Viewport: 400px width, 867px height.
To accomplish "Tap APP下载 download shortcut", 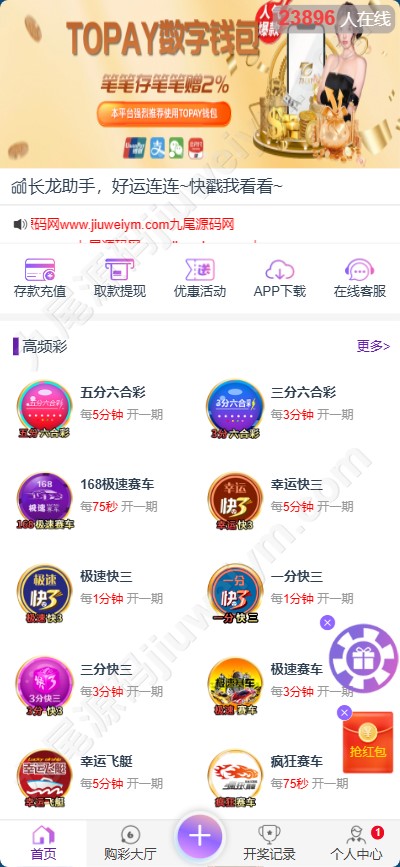I will click(279, 278).
